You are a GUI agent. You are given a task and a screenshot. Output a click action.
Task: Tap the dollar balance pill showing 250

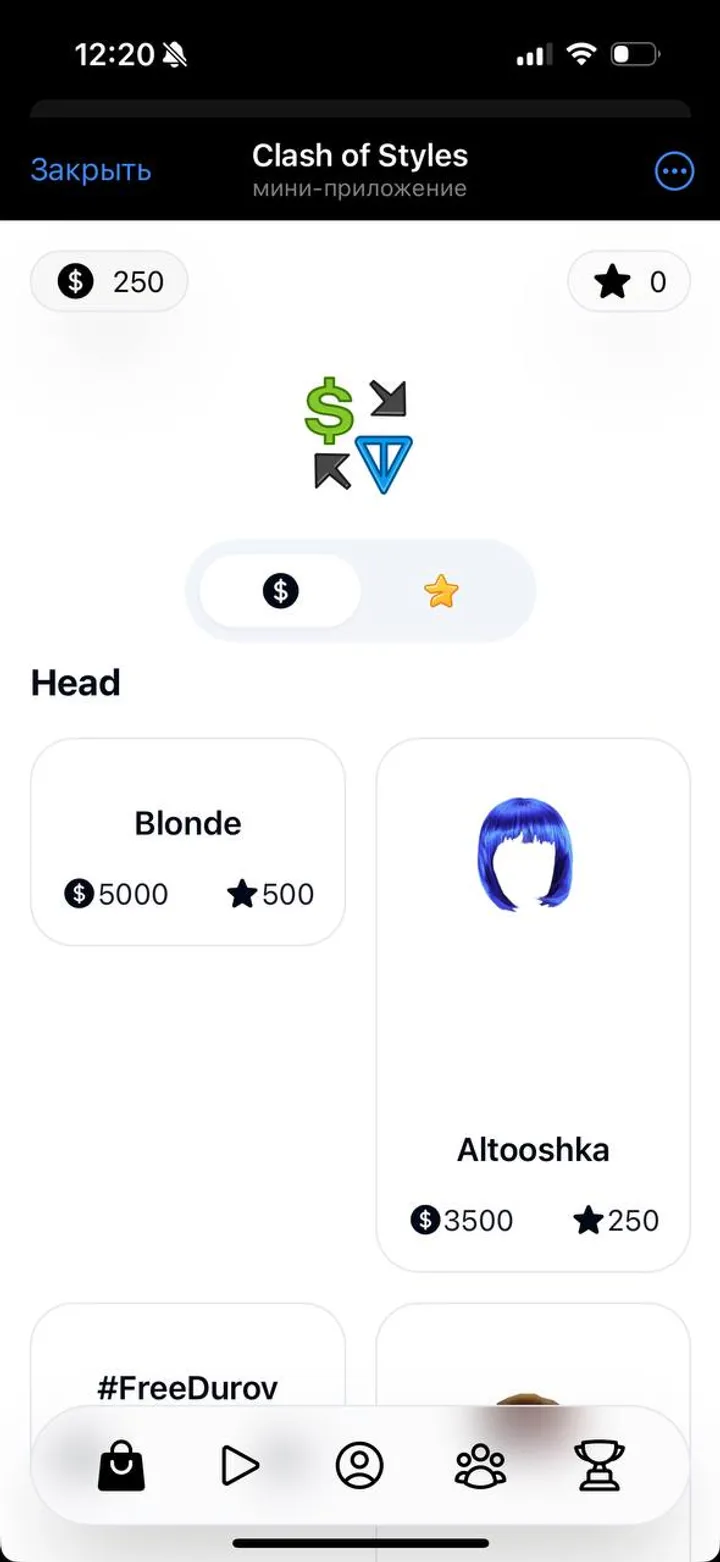click(x=108, y=281)
